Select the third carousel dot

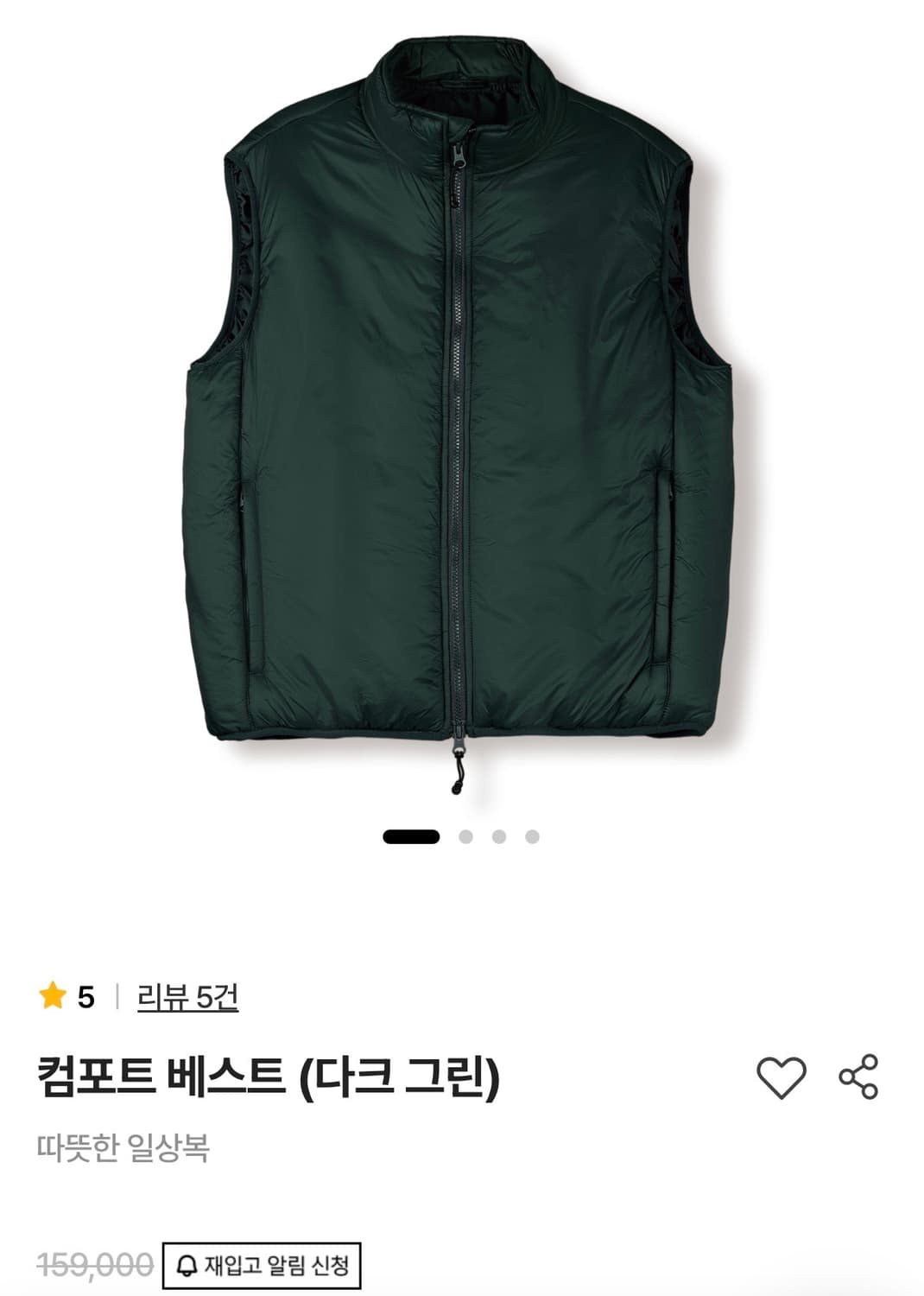tap(497, 835)
